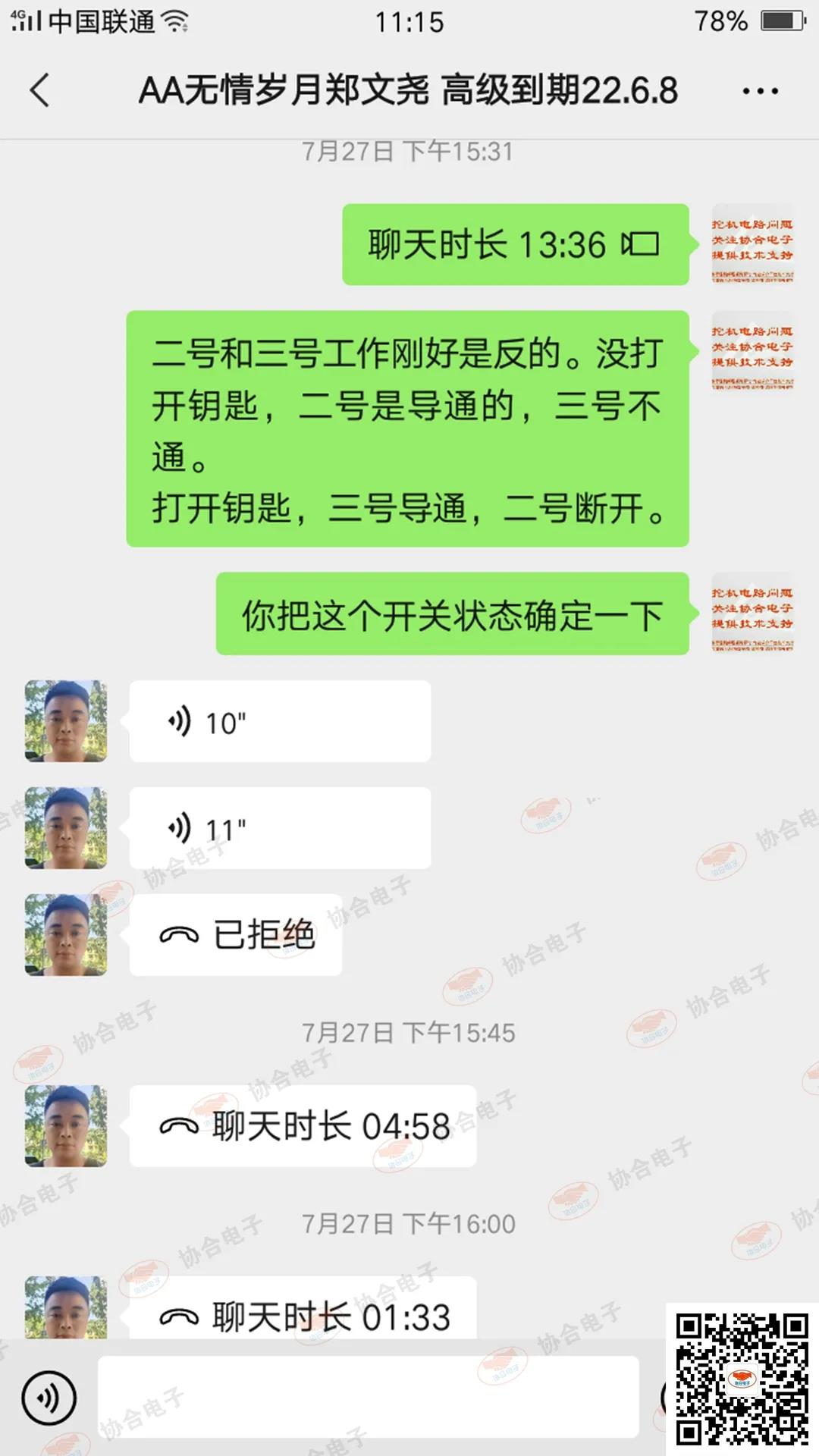Open the contact's avatar beside the 10-second voice message

pos(66,721)
